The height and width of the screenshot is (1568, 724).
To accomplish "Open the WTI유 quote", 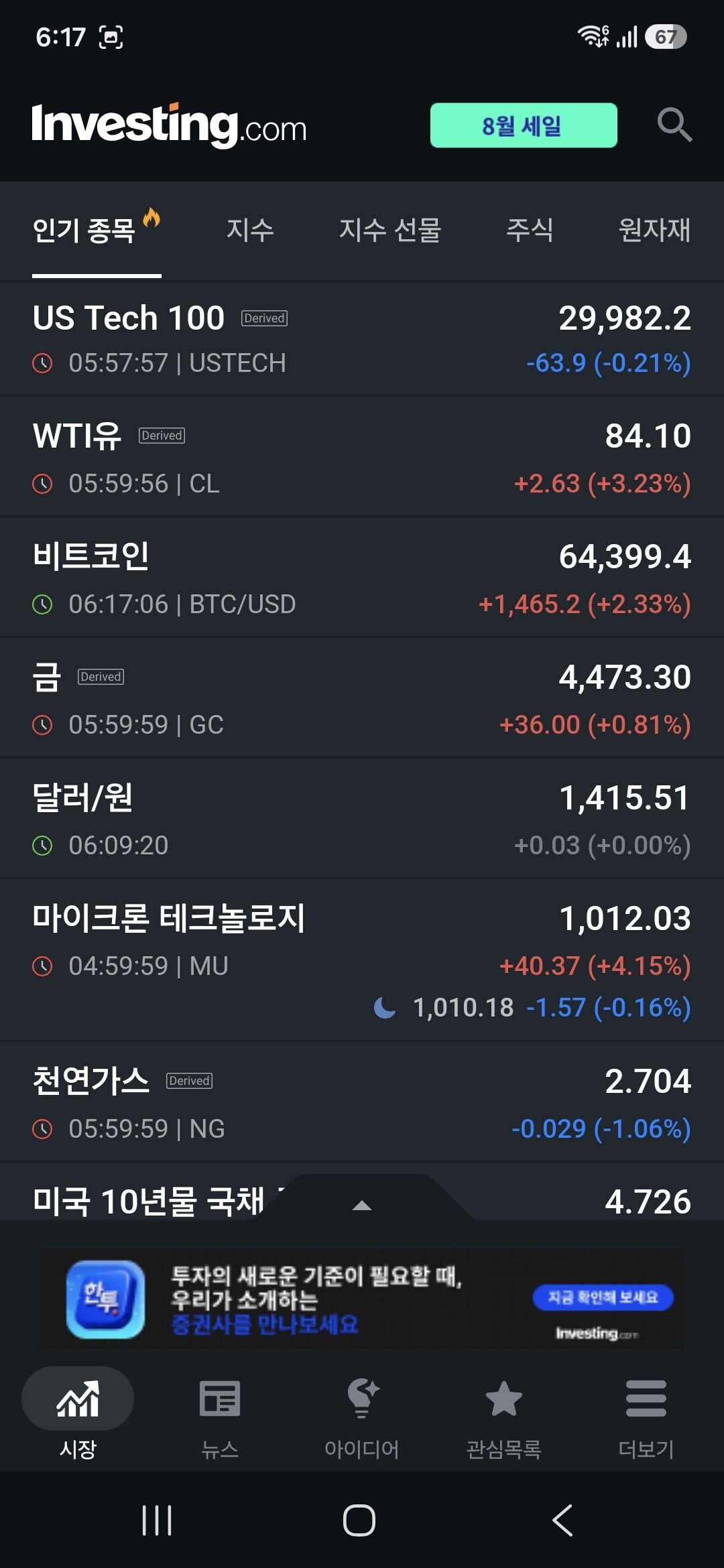I will 362,457.
